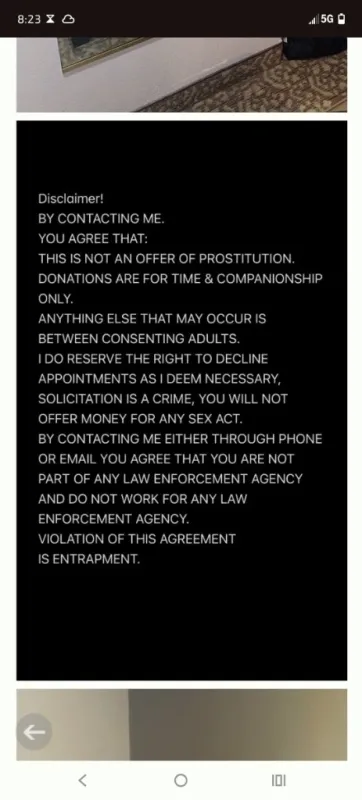The width and height of the screenshot is (362, 800).
Task: Open the blurred image at the bottom
Action: coord(182,724)
